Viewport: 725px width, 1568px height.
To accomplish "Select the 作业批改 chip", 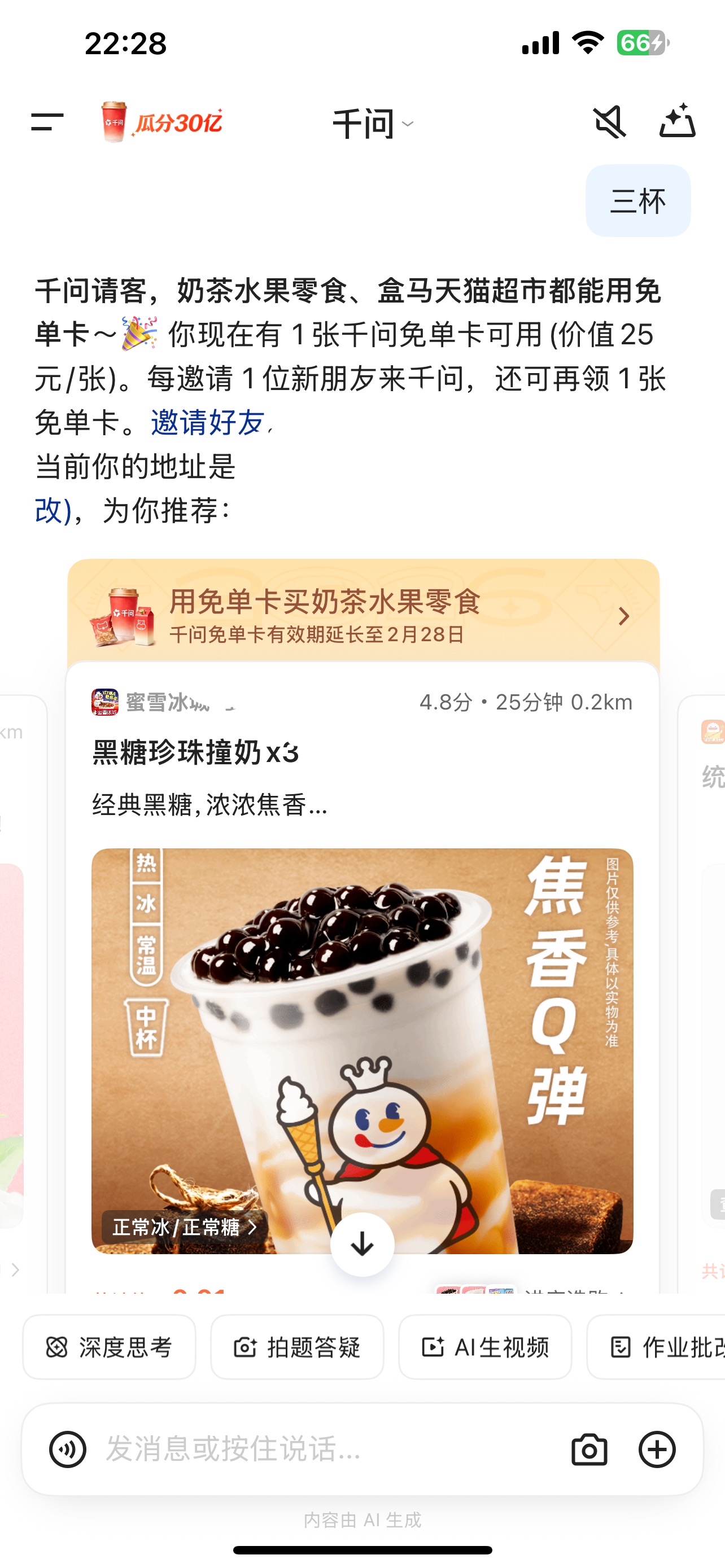I will [x=663, y=1347].
